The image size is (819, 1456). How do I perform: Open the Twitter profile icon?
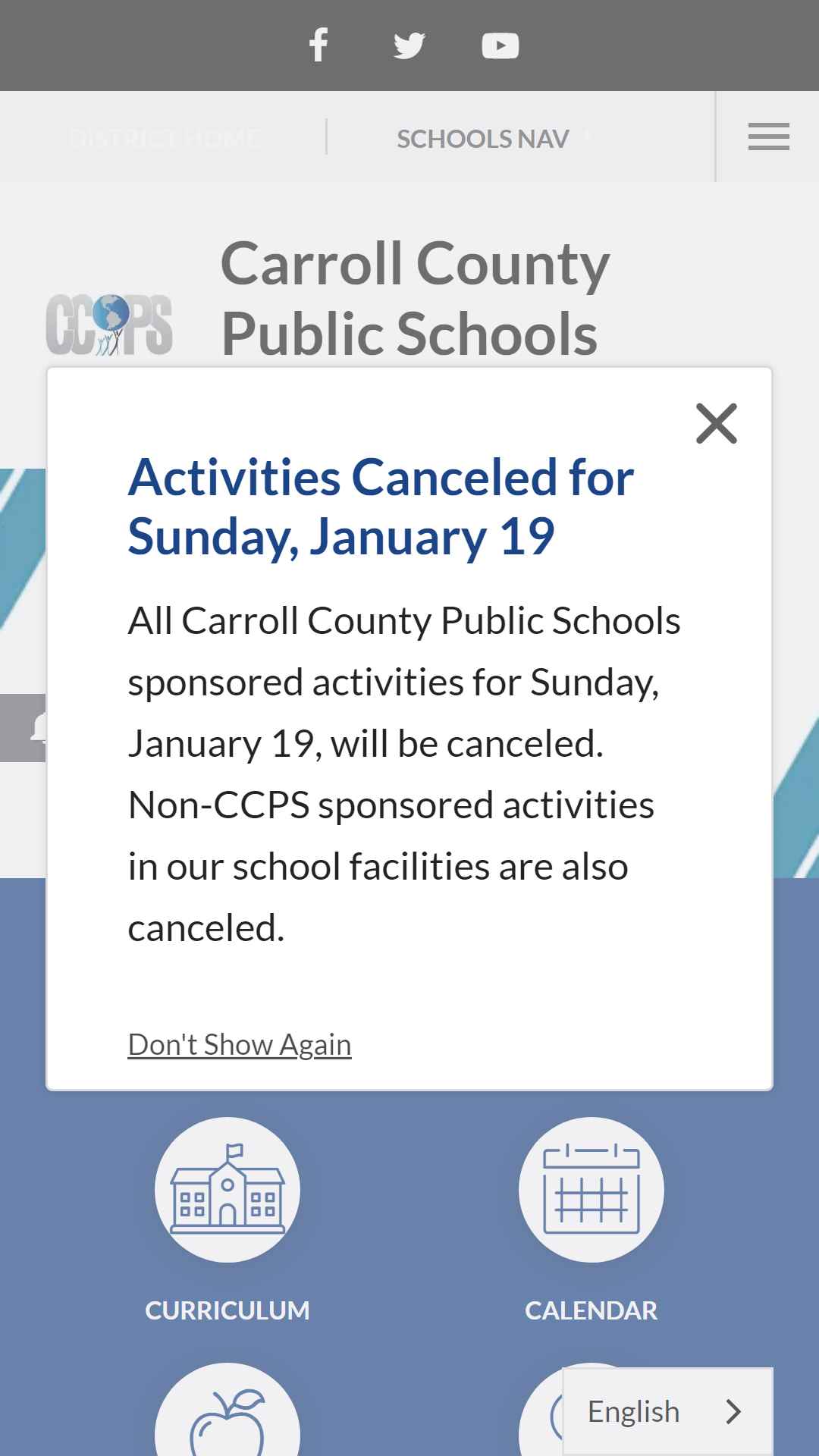pos(409,45)
